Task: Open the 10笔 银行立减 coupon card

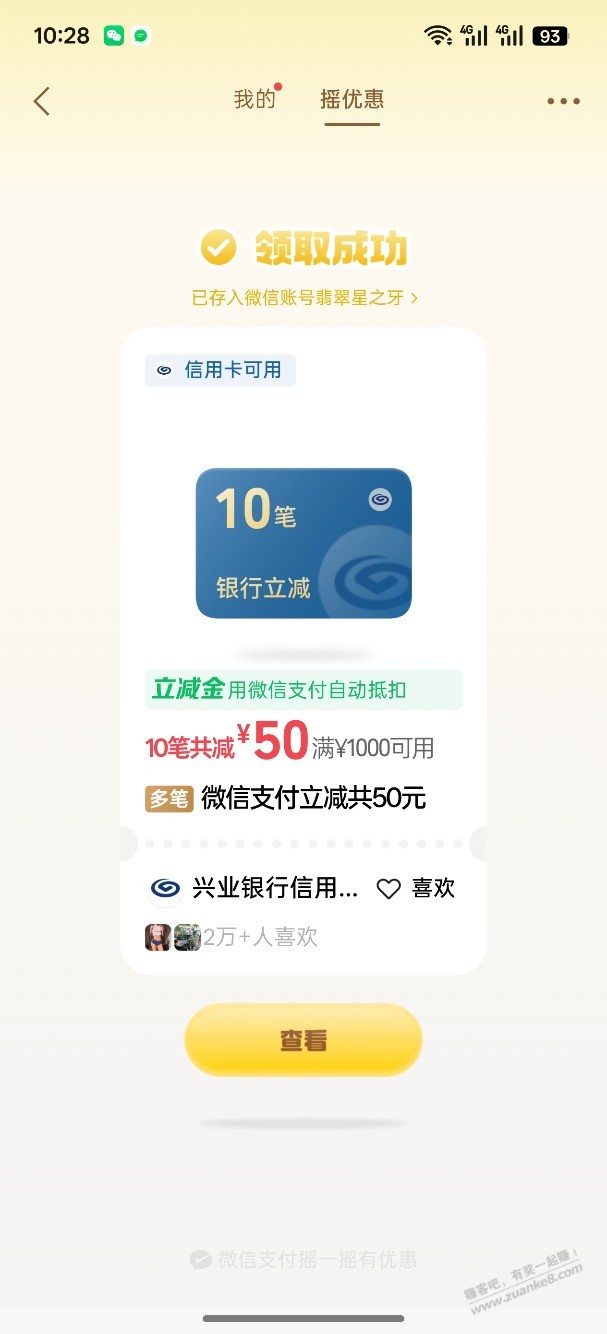Action: pos(303,543)
